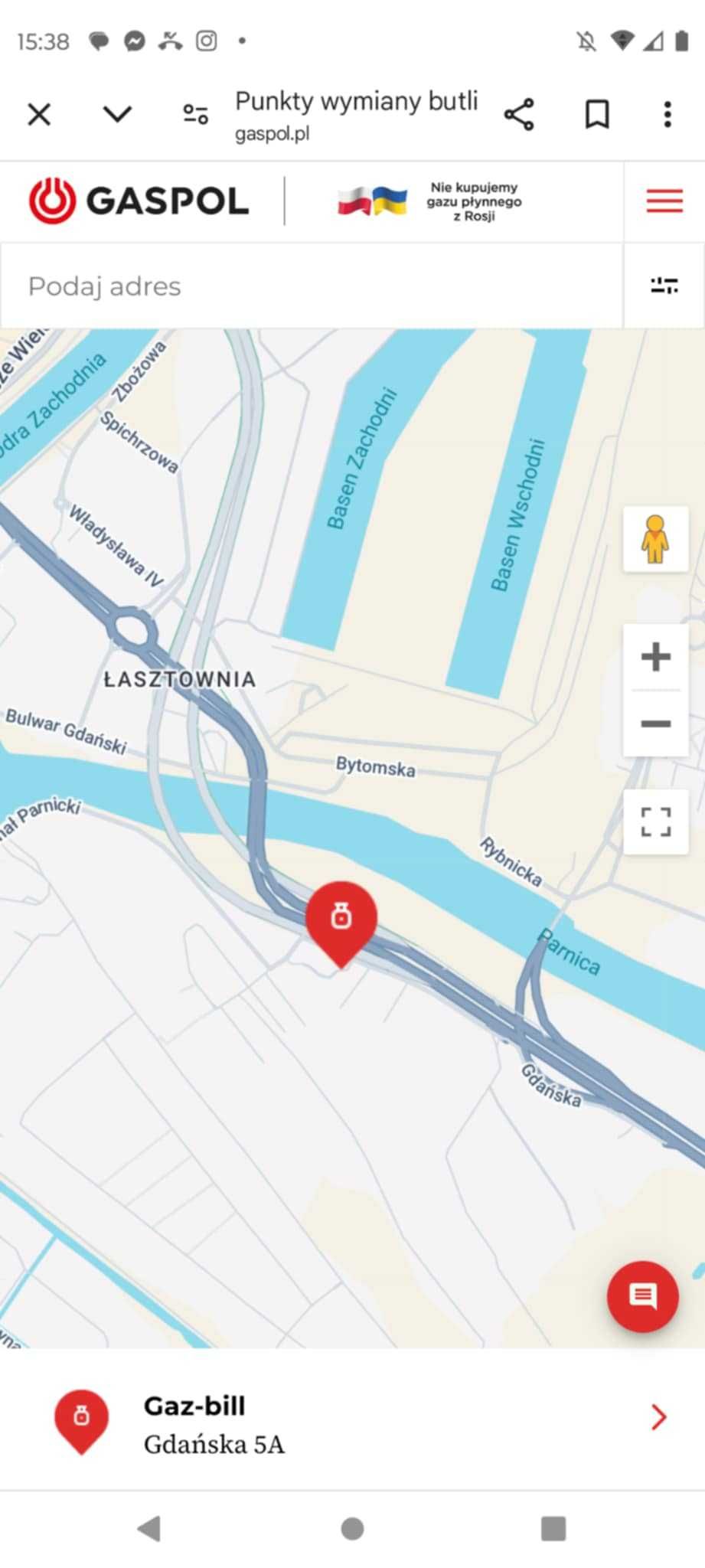The height and width of the screenshot is (1568, 705).
Task: Select the red gas cylinder map marker
Action: (341, 918)
